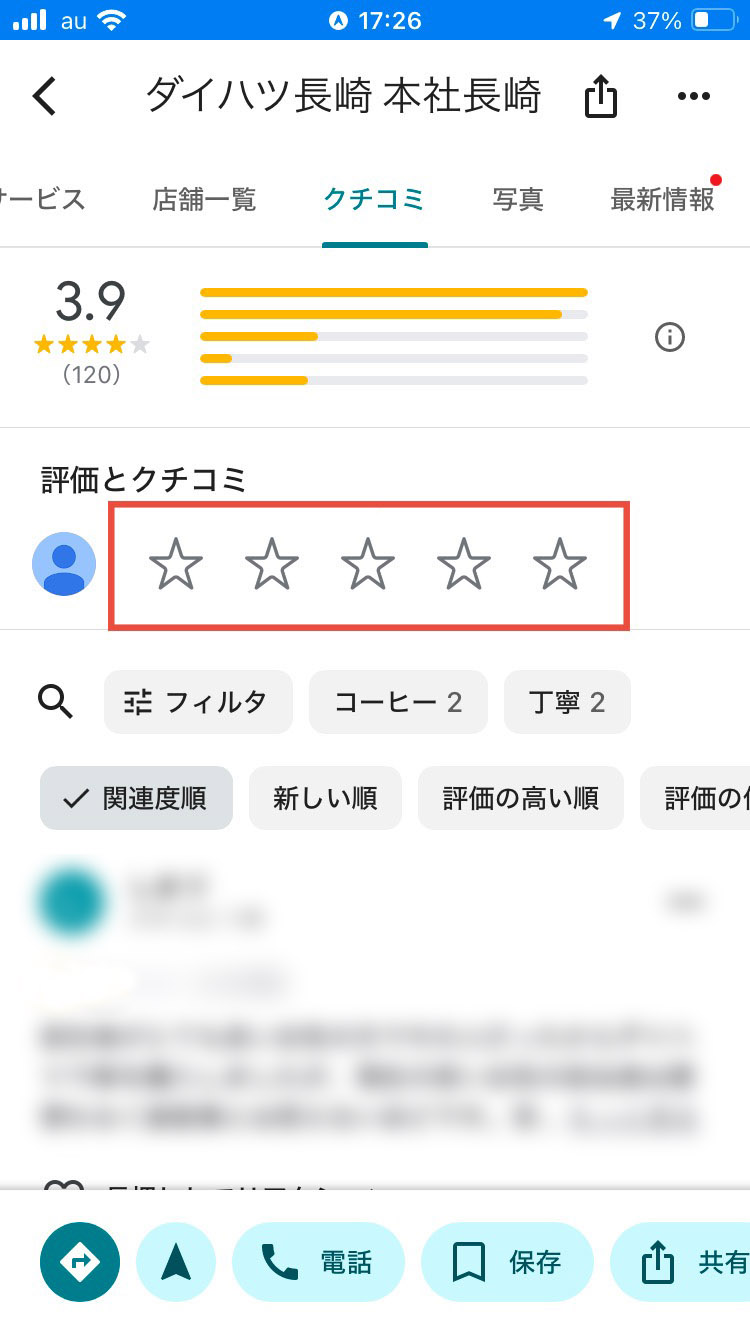
Task: Filter reviews by コーヒー keyword chip
Action: click(398, 702)
